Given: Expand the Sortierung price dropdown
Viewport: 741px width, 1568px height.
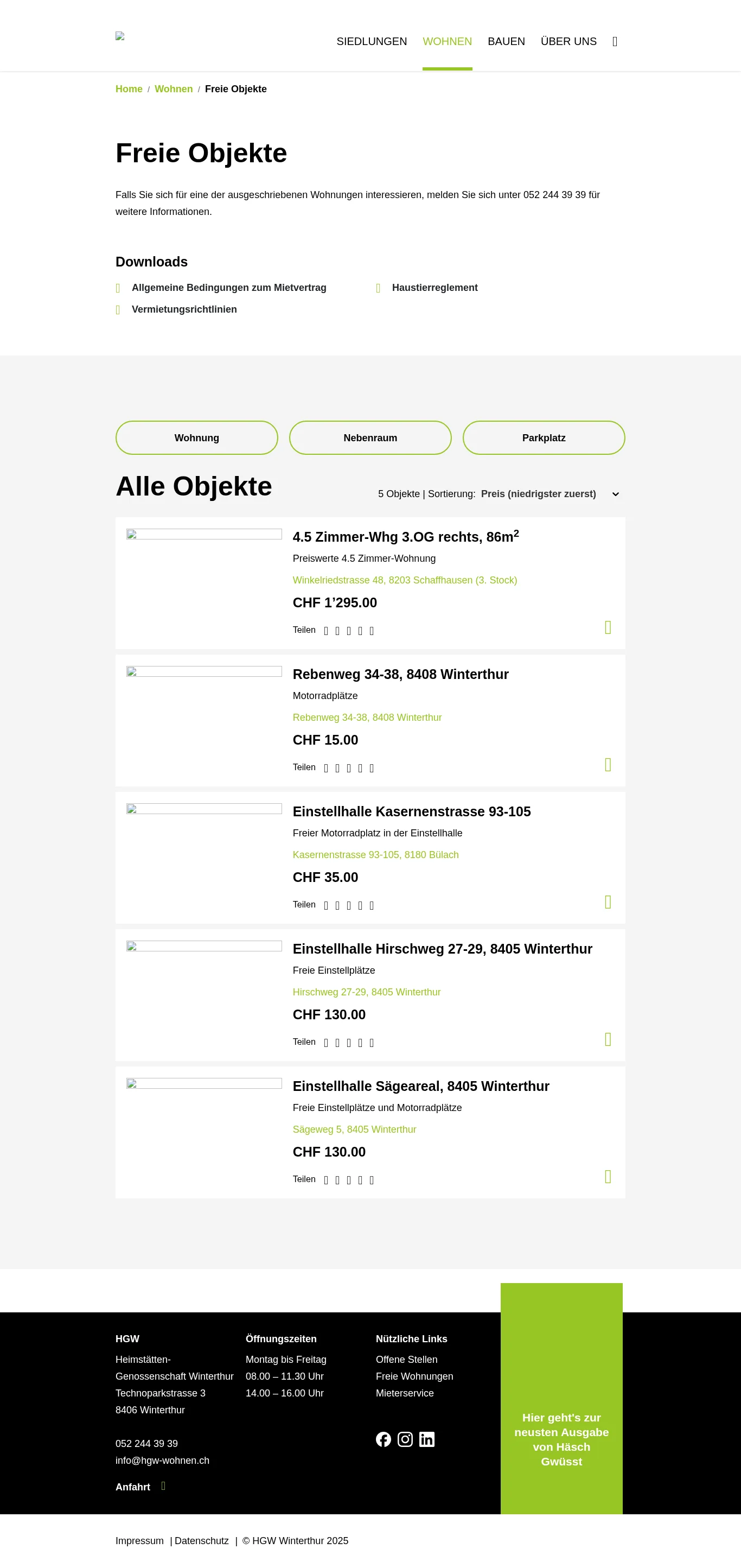Looking at the screenshot, I should click(550, 494).
